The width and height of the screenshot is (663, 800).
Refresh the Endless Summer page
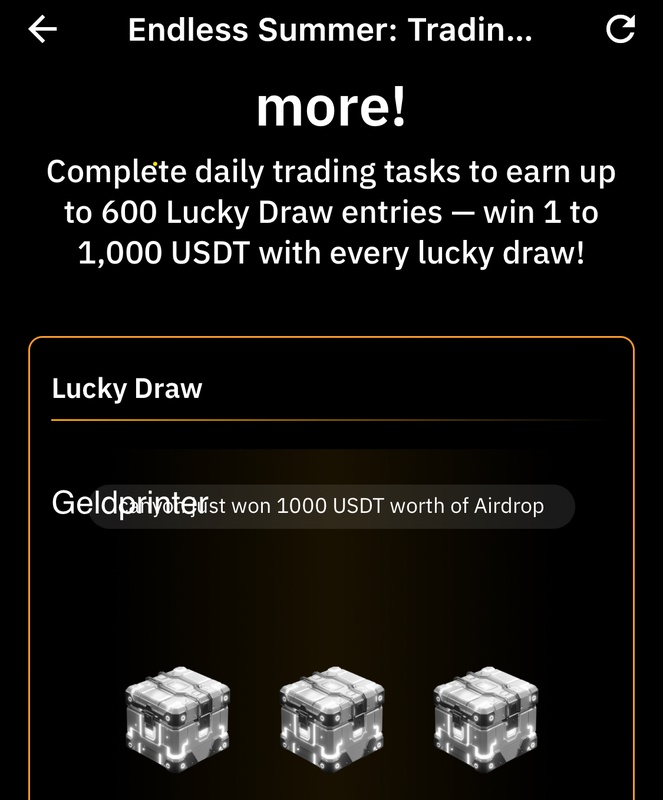pyautogui.click(x=621, y=30)
